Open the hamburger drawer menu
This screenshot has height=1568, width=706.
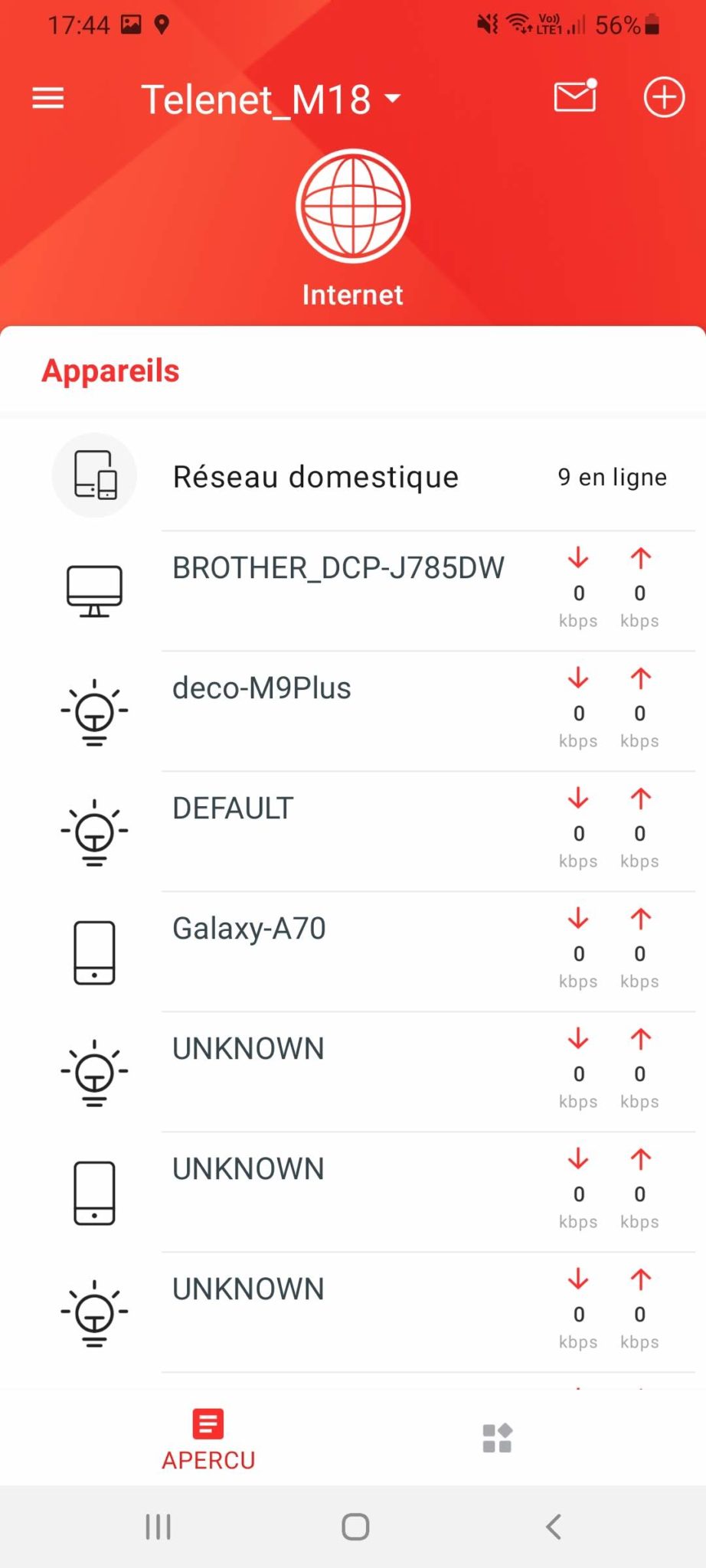[x=47, y=98]
